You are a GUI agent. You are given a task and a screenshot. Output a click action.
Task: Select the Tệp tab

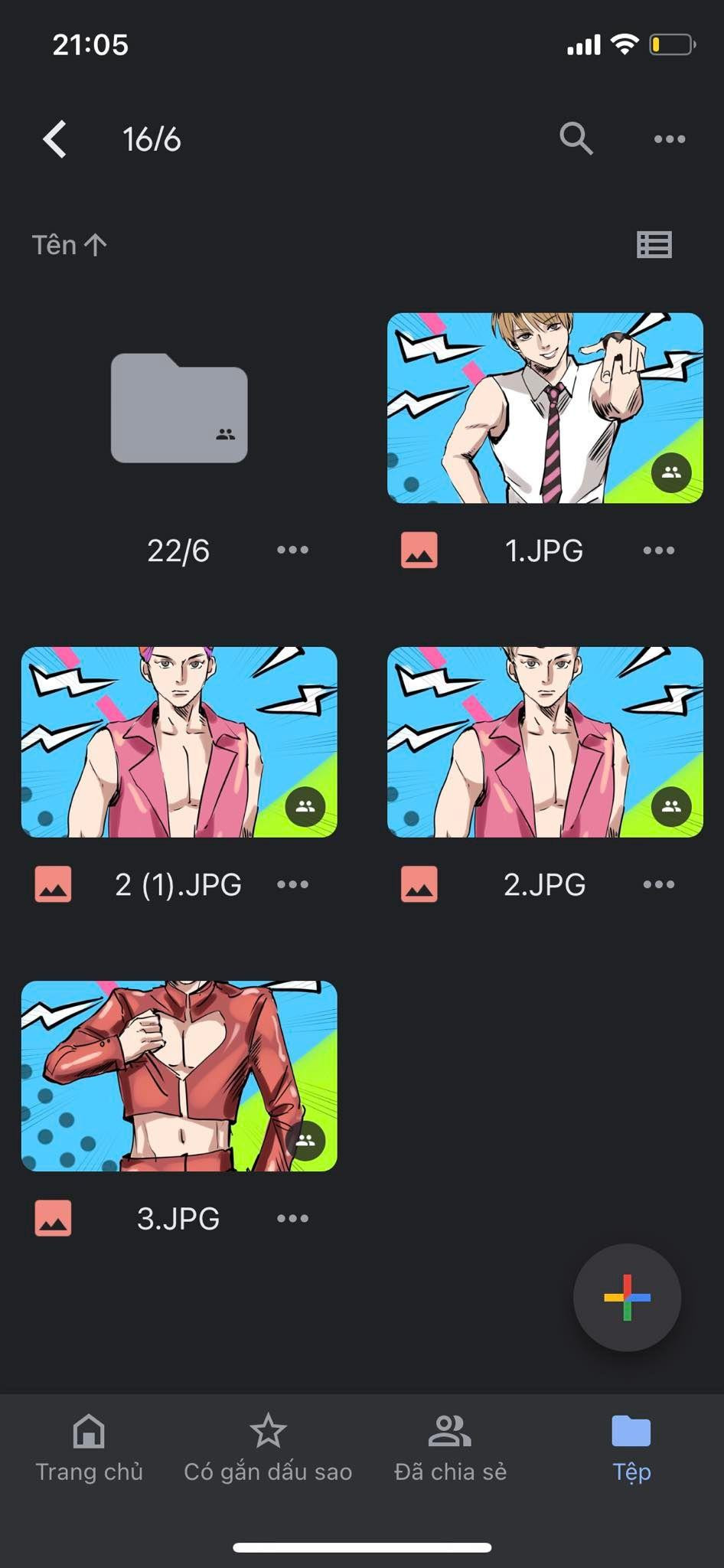pos(631,1447)
